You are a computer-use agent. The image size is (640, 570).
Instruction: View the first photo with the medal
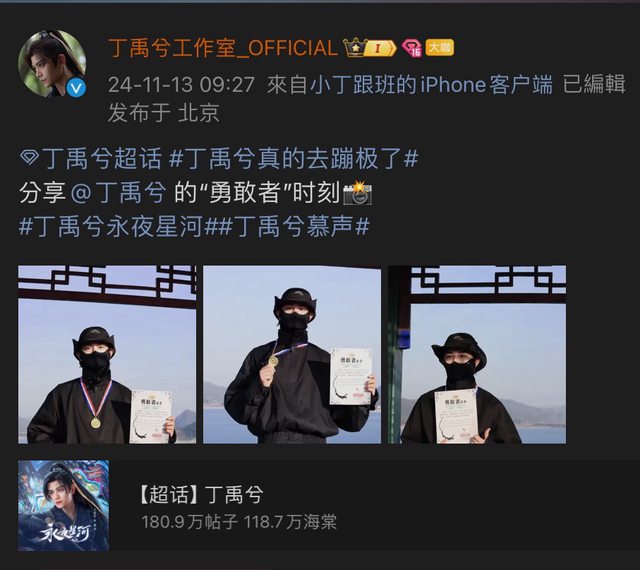(x=107, y=355)
